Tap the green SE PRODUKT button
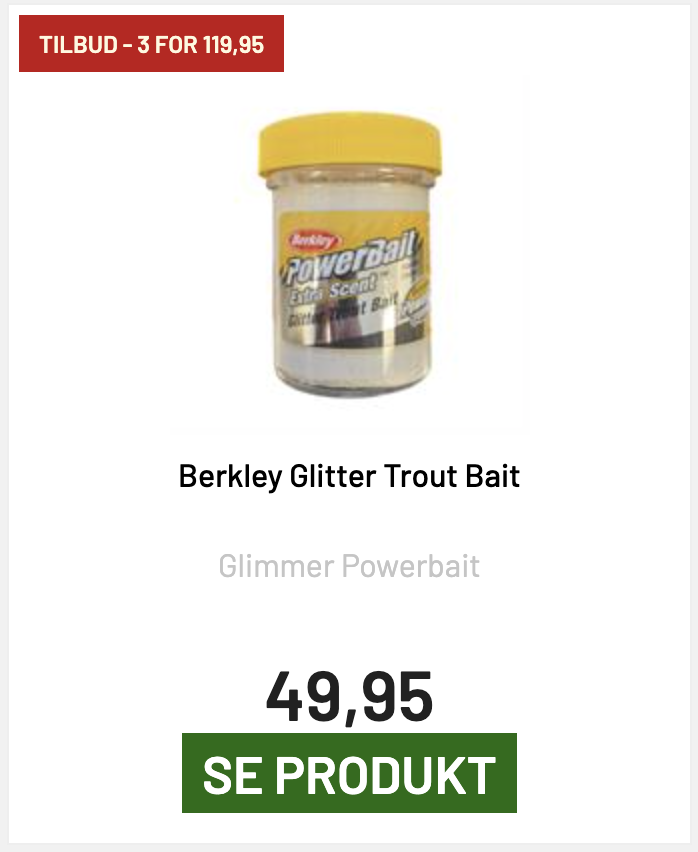 pos(349,773)
